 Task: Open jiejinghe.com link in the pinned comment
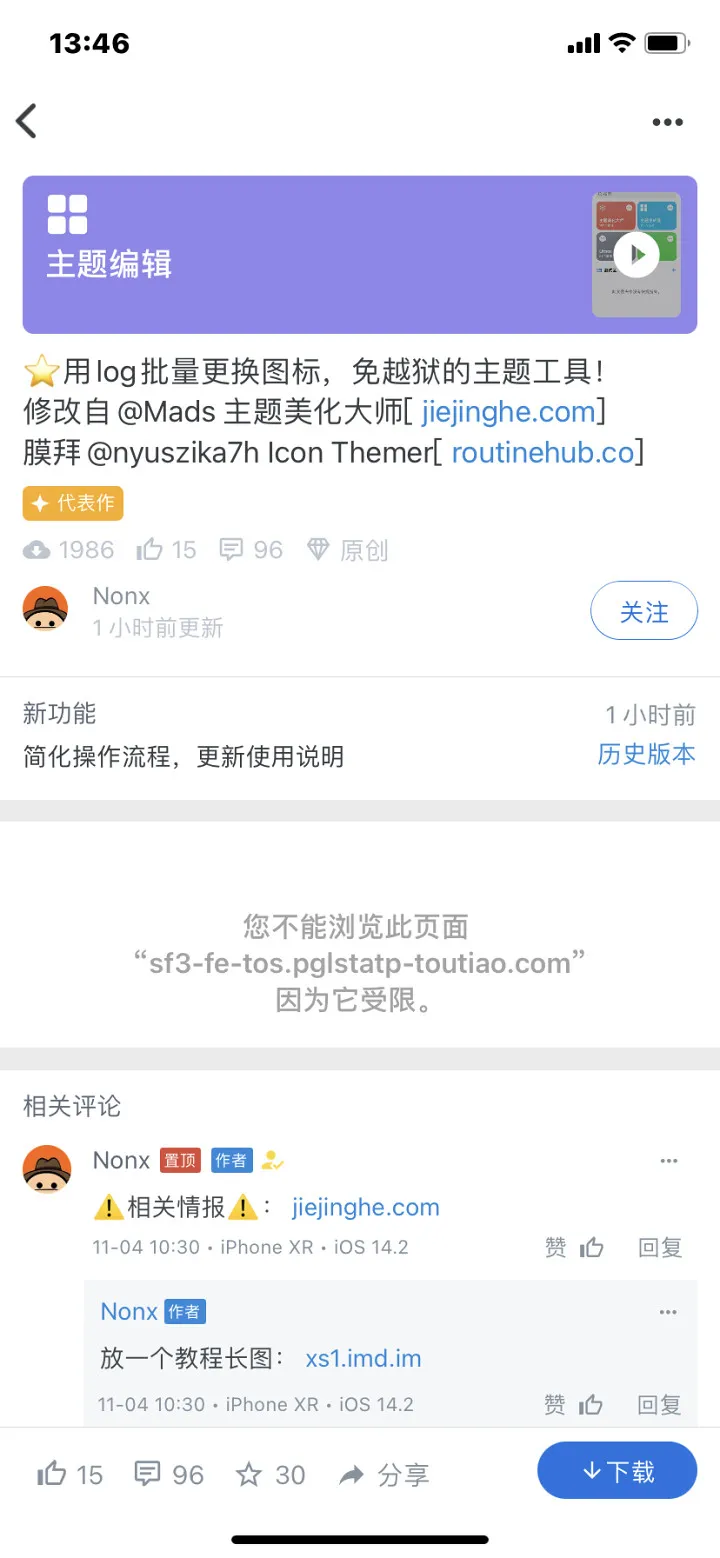365,1207
